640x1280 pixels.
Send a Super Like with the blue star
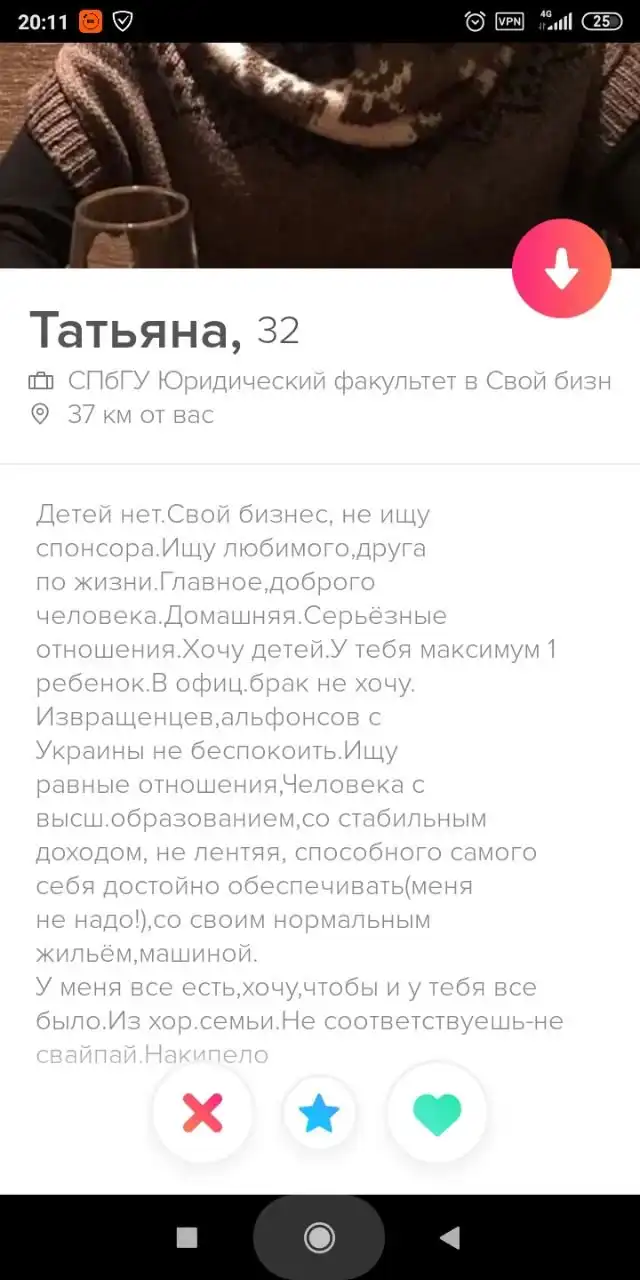pos(320,1112)
